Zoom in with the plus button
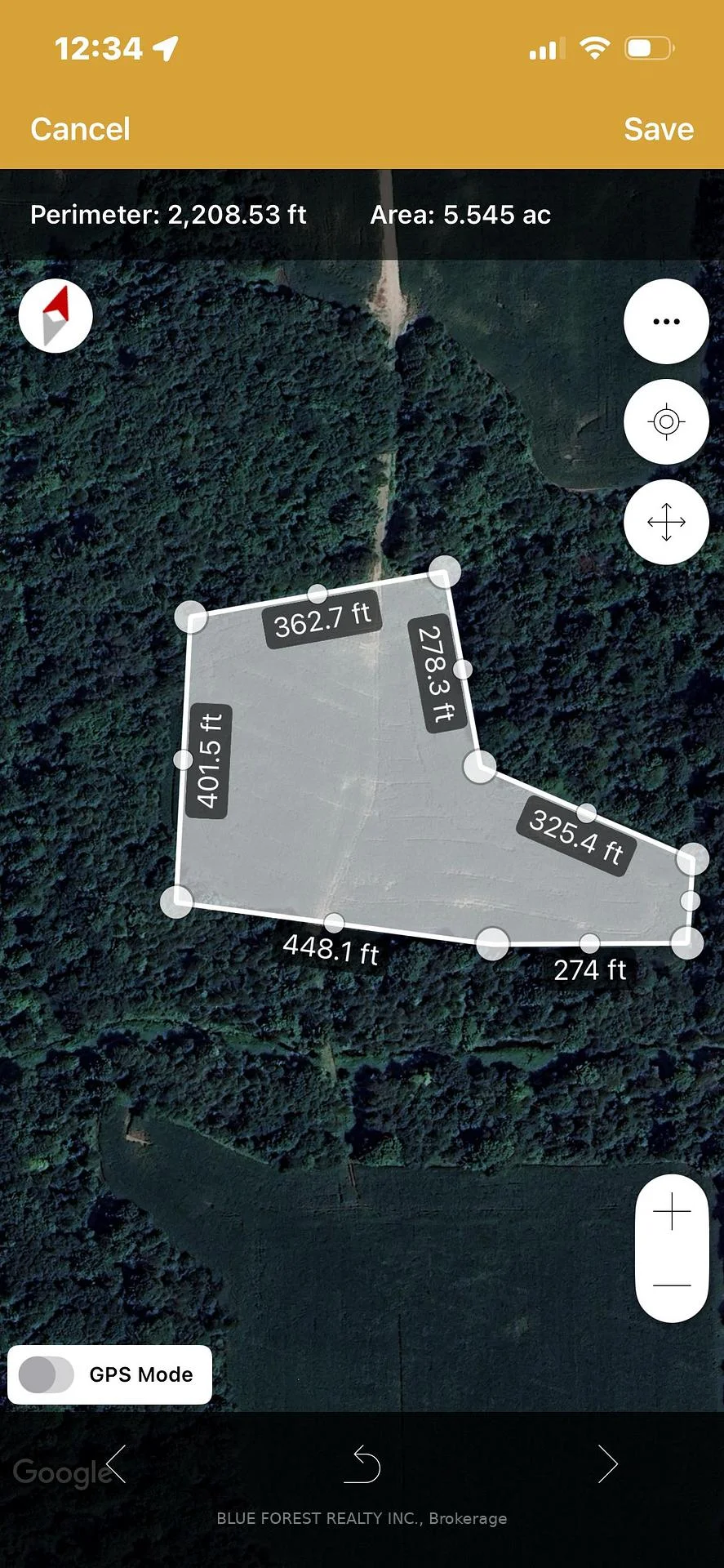724x1568 pixels. click(x=672, y=1211)
